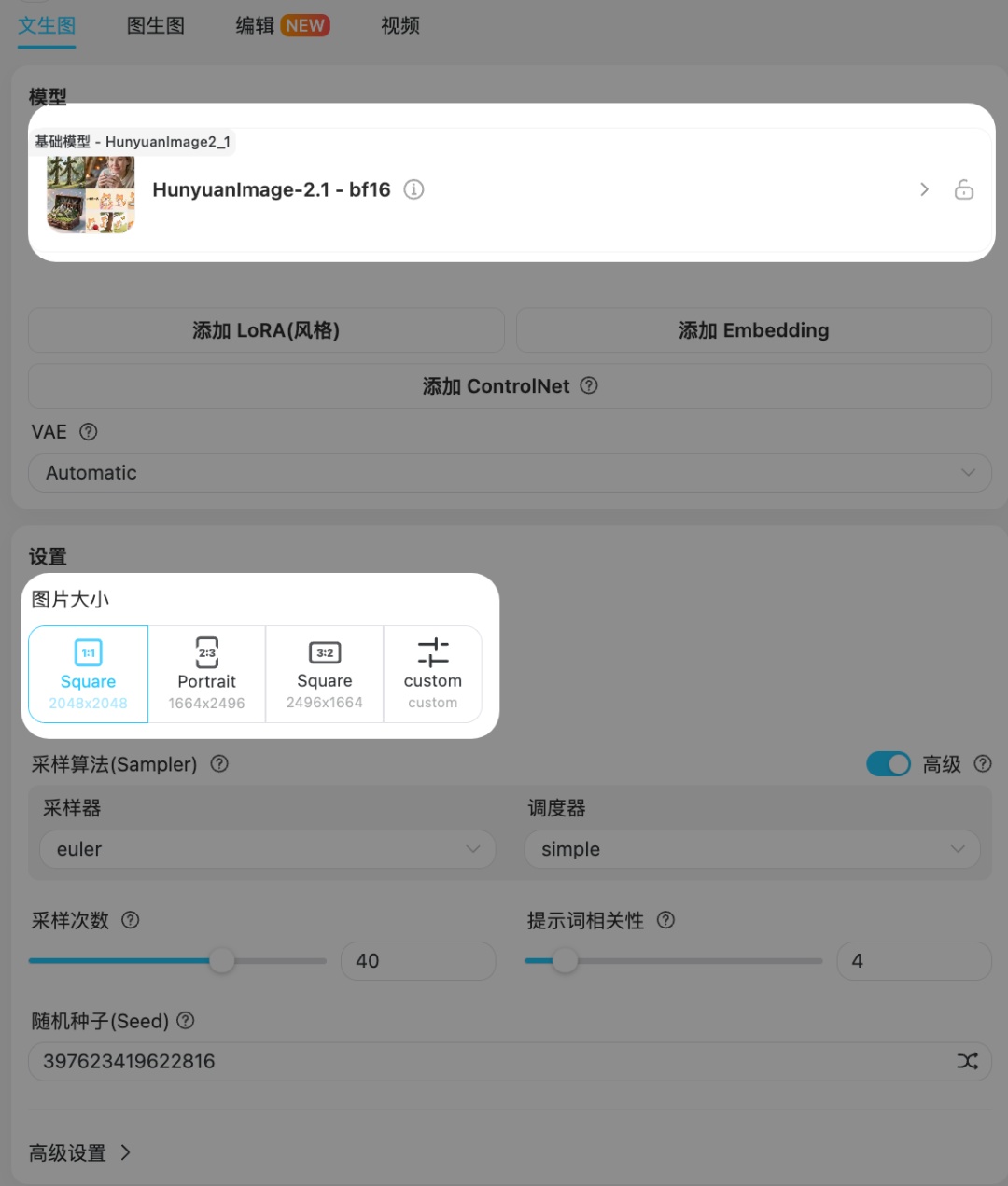The image size is (1008, 1186).
Task: Expand the VAE Automatic dropdown
Action: 510,473
